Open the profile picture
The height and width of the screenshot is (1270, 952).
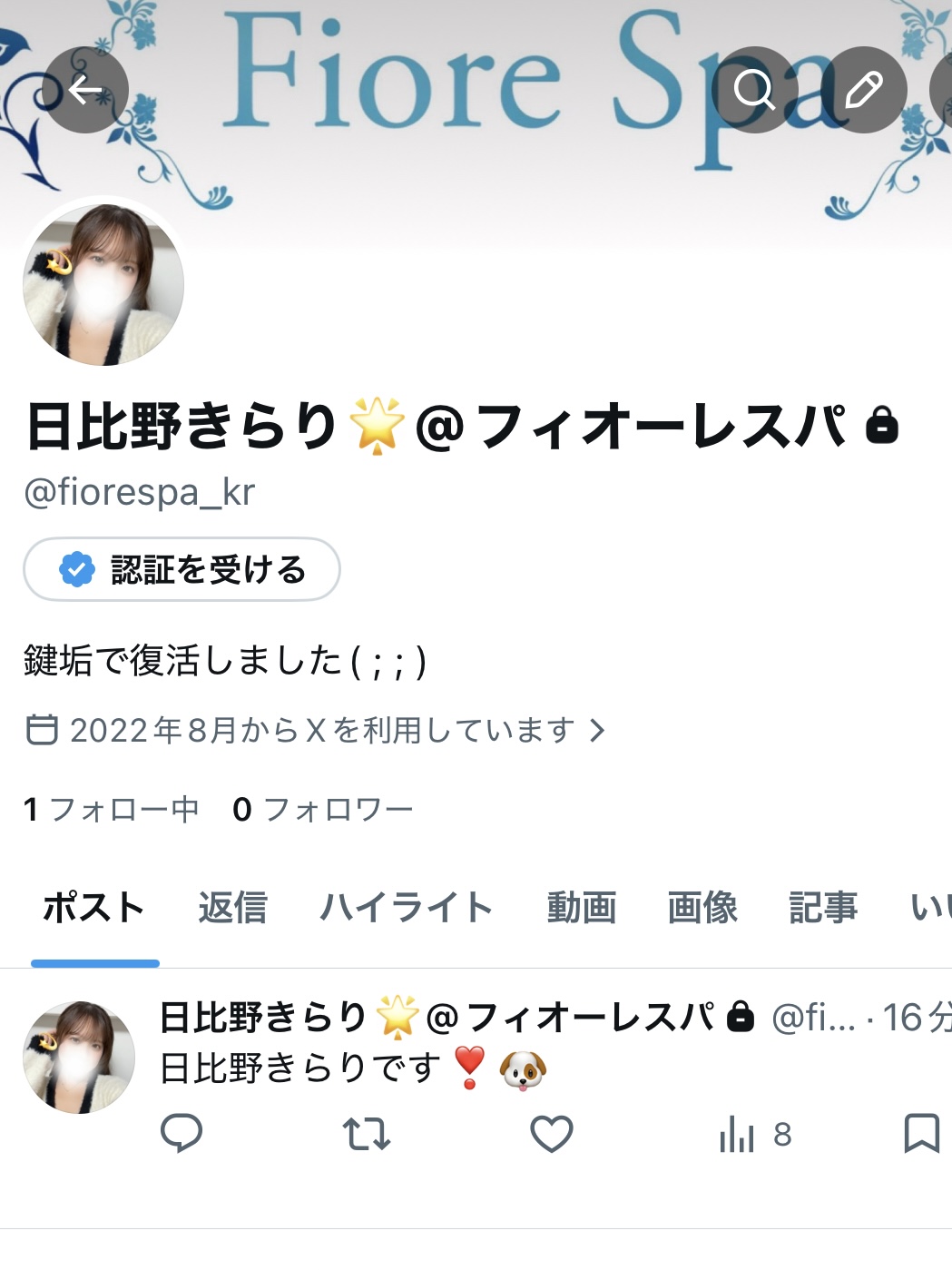pyautogui.click(x=103, y=285)
